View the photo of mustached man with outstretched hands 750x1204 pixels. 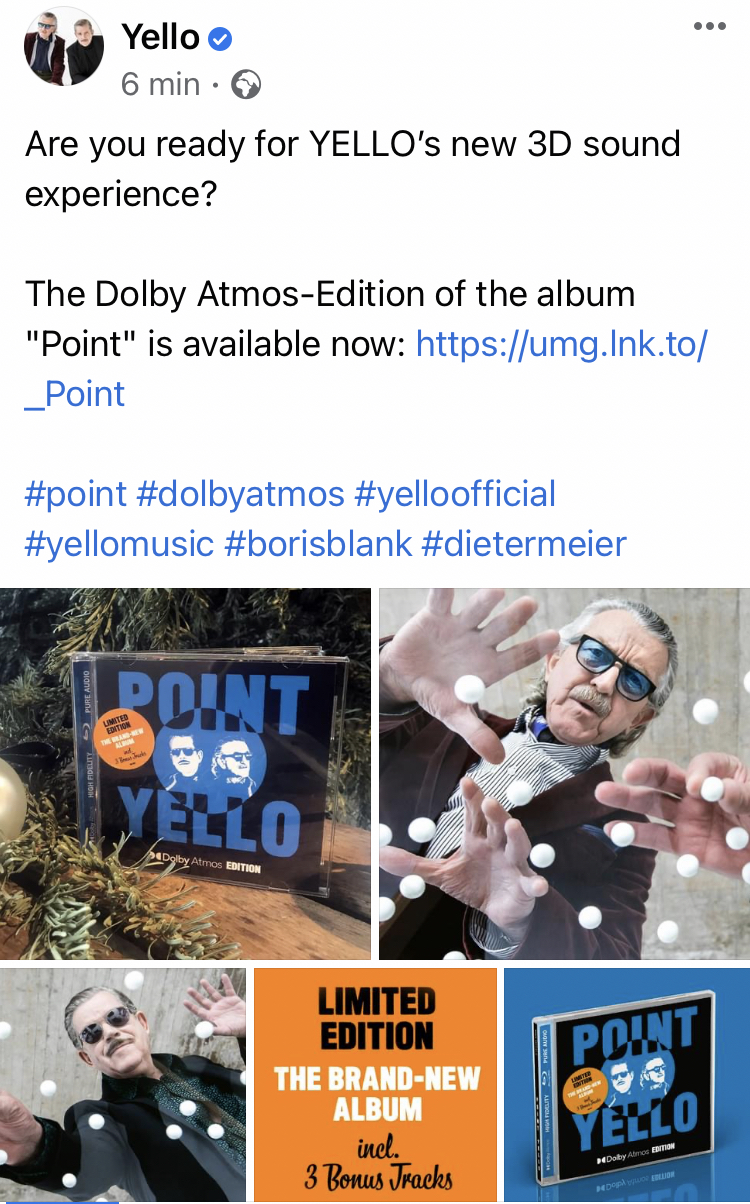(x=564, y=773)
